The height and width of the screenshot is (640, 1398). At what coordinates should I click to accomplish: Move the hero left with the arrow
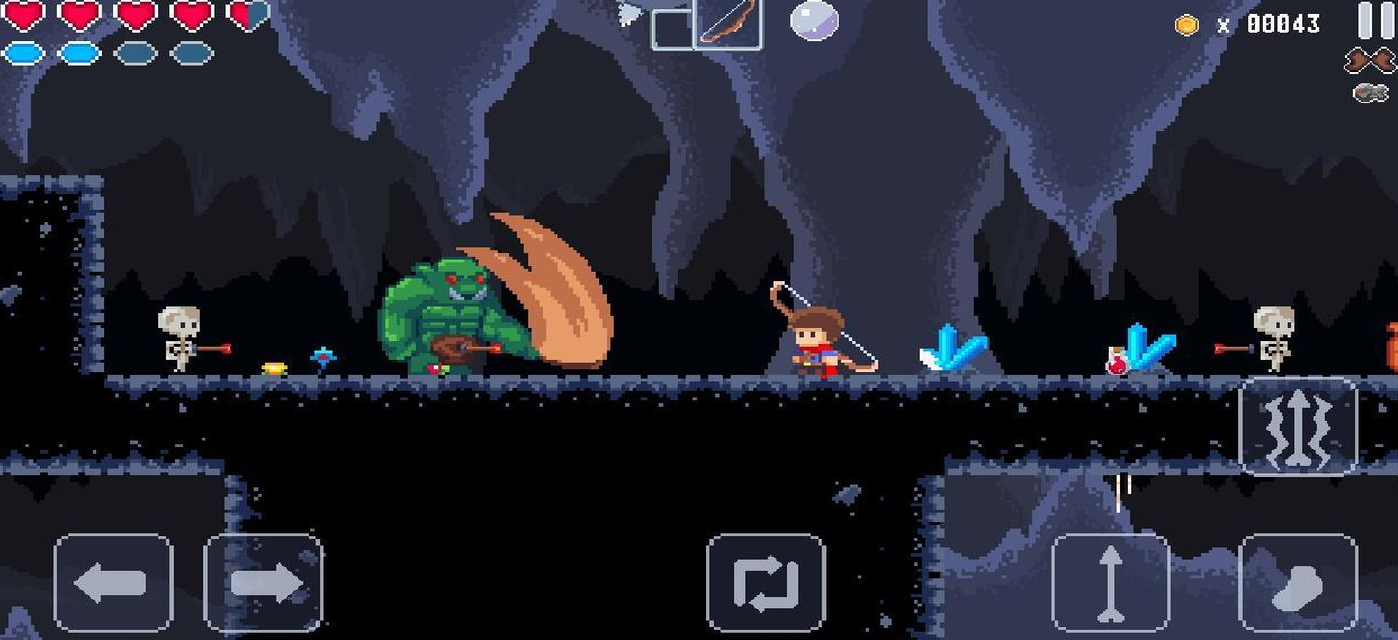[x=113, y=583]
